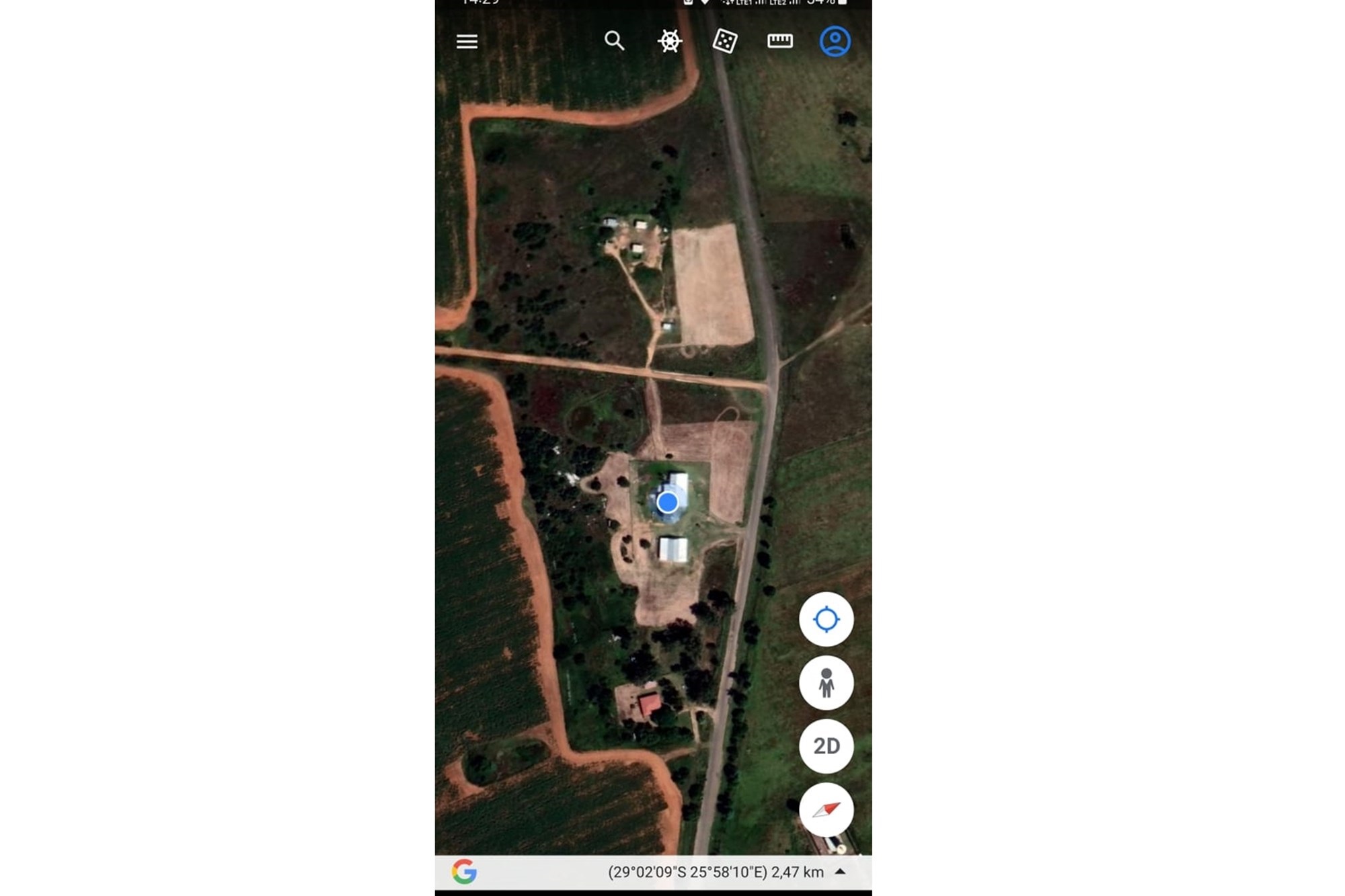Open the measure ruler tool
The image size is (1345, 896).
tap(780, 41)
